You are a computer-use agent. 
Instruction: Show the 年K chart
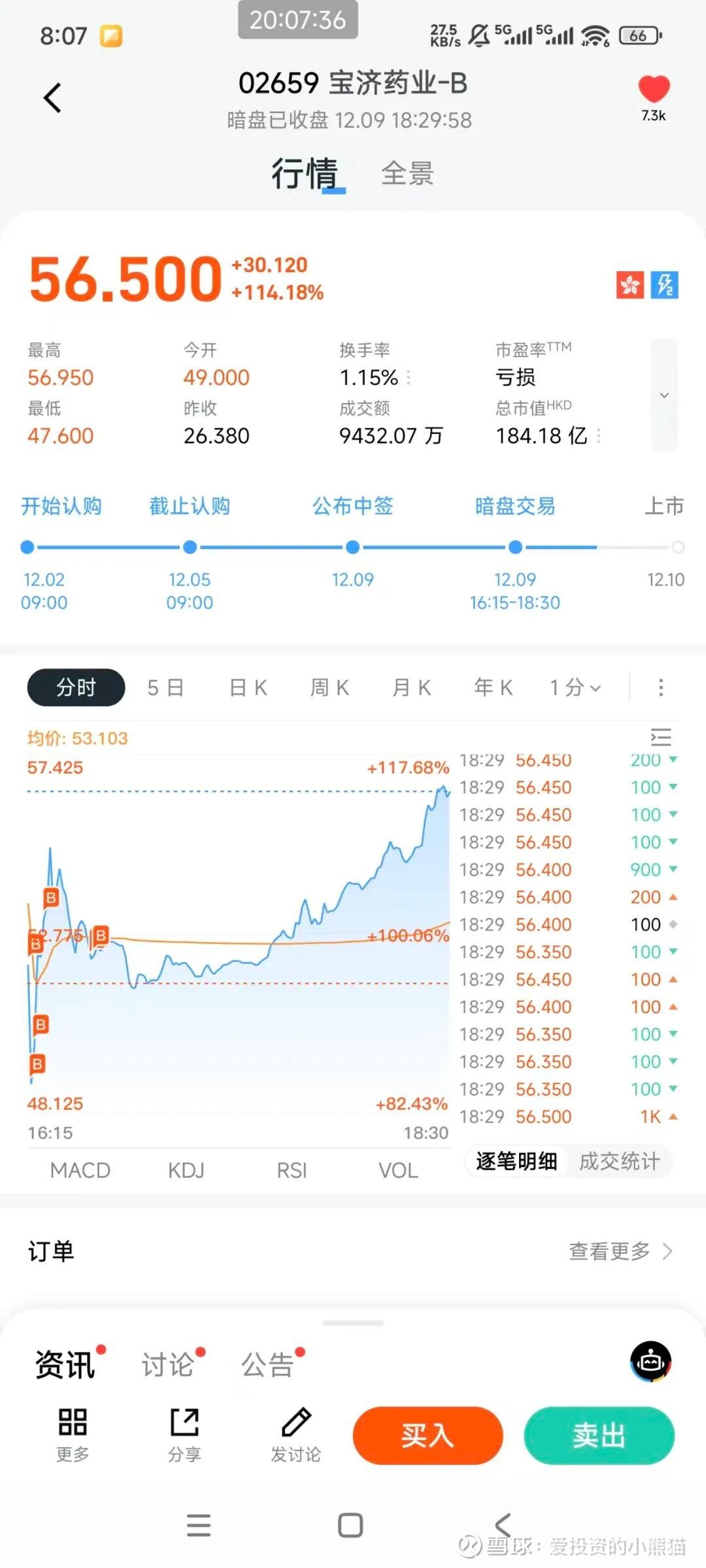tap(493, 687)
